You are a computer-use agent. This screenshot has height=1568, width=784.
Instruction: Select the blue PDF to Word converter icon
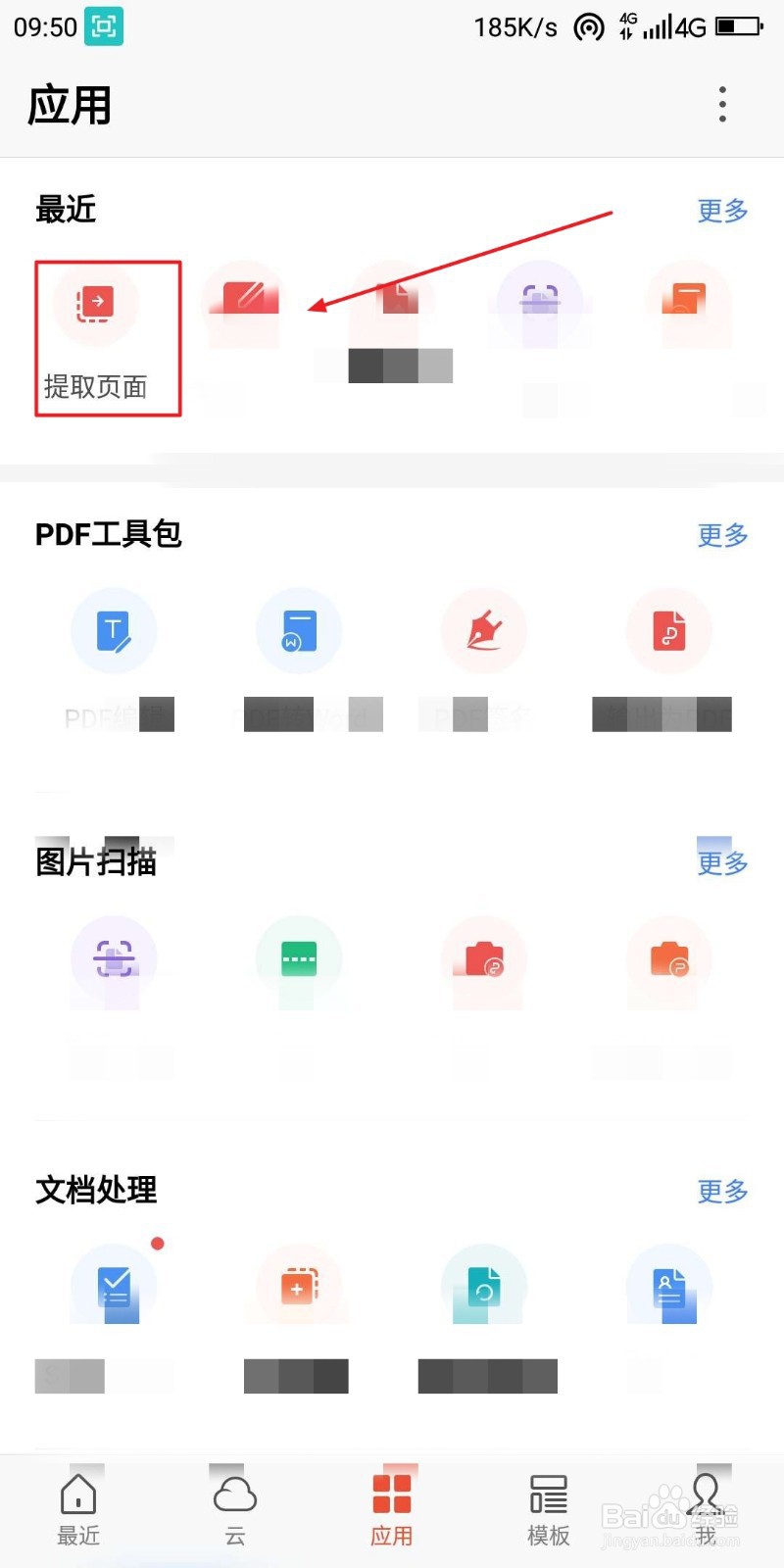(298, 630)
